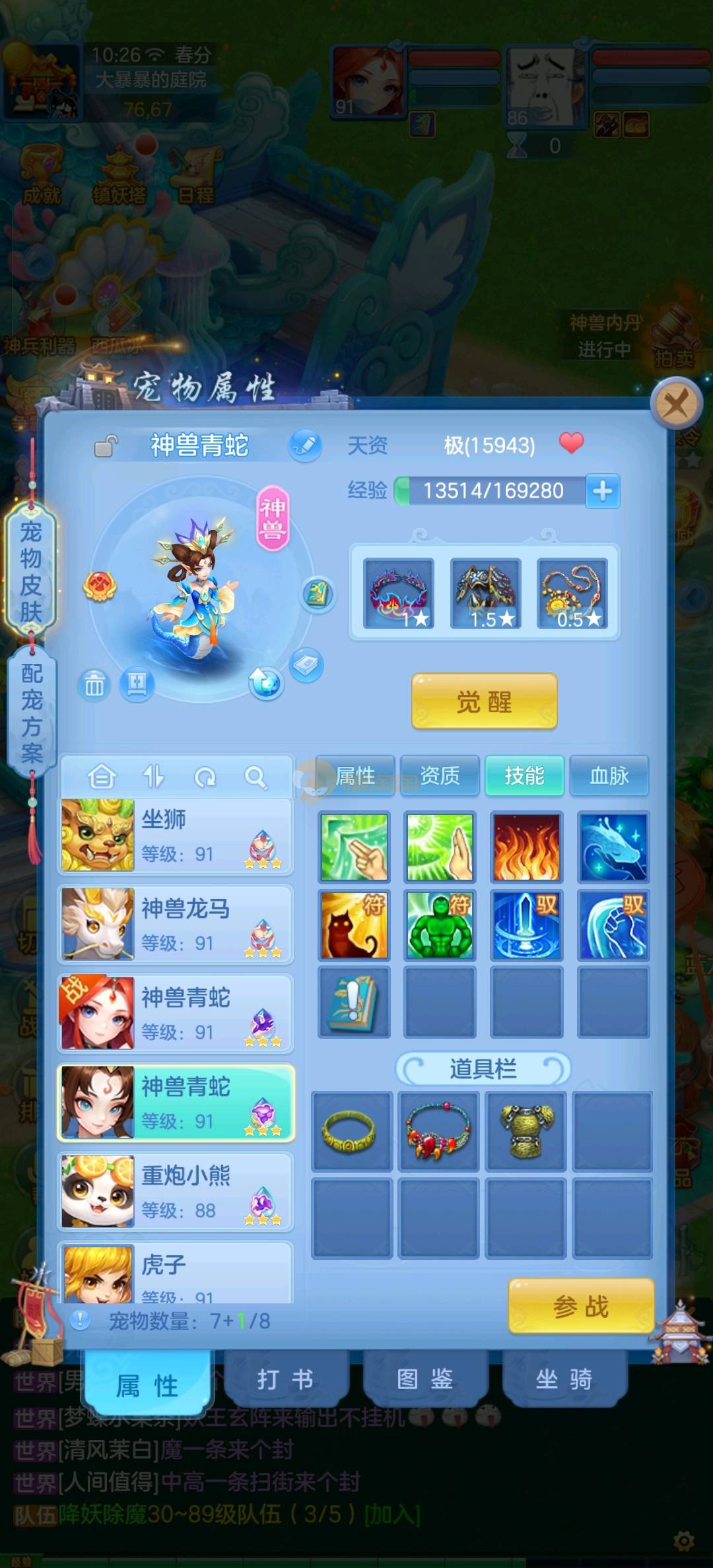
Task: Select the pet 坐狮 in the list
Action: [x=175, y=835]
